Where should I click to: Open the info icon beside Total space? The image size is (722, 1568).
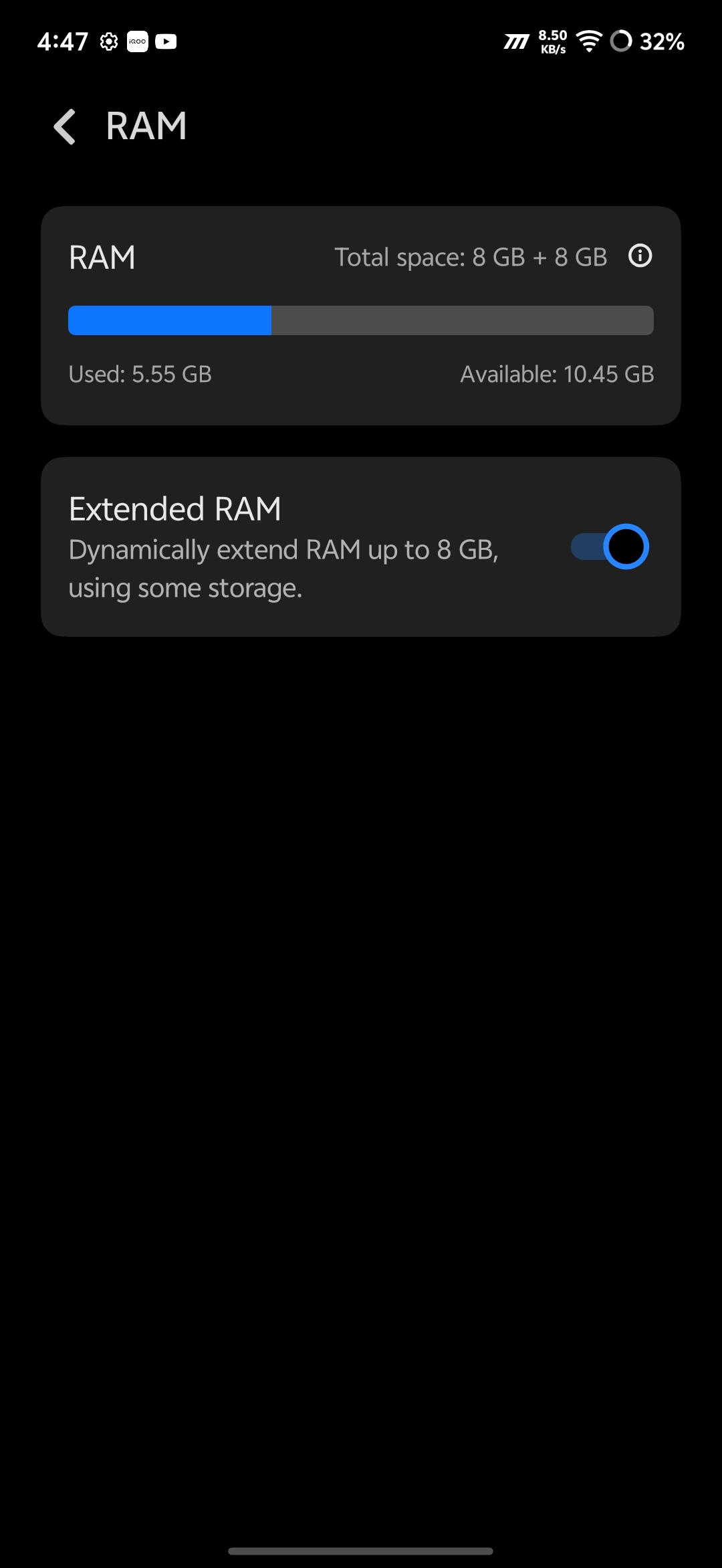(640, 256)
